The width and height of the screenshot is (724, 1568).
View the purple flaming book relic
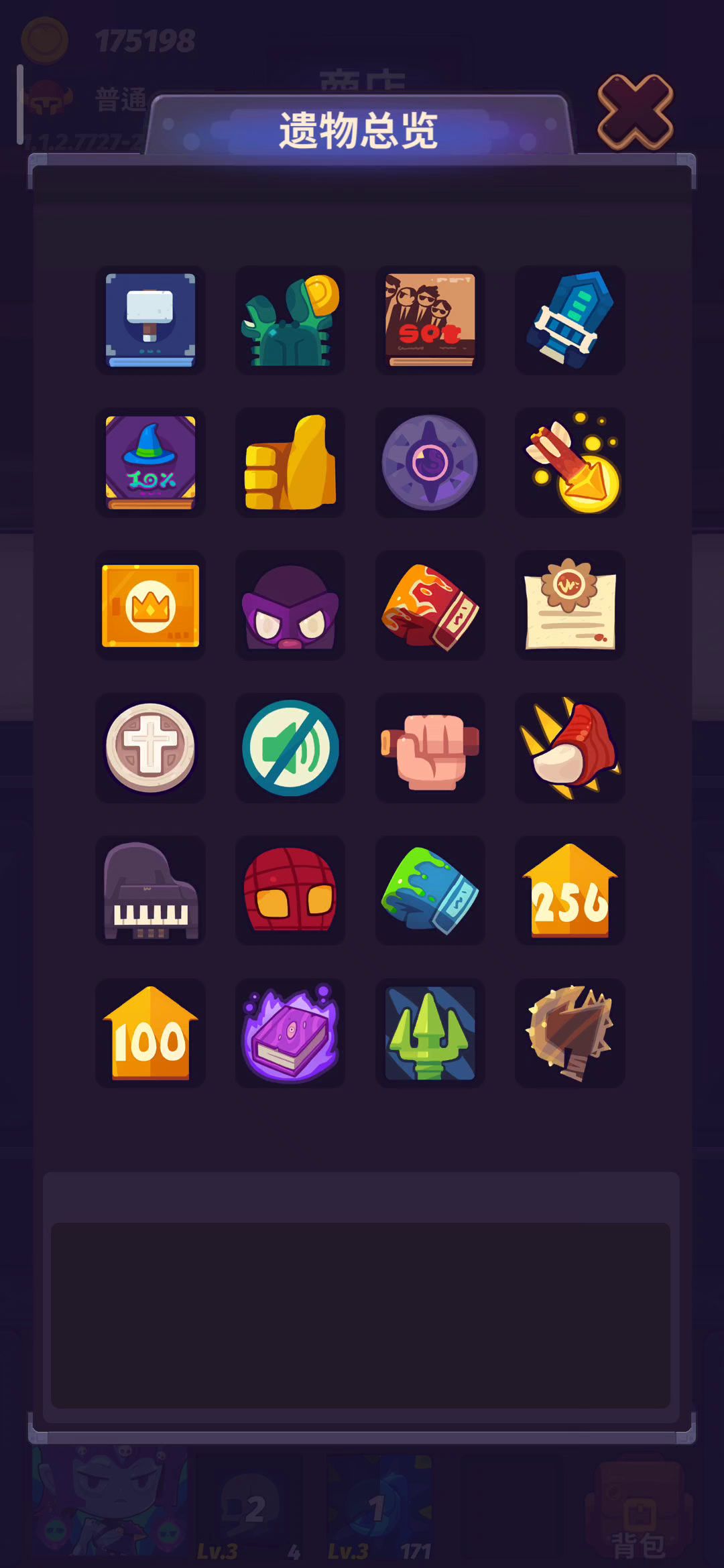pos(290,1033)
